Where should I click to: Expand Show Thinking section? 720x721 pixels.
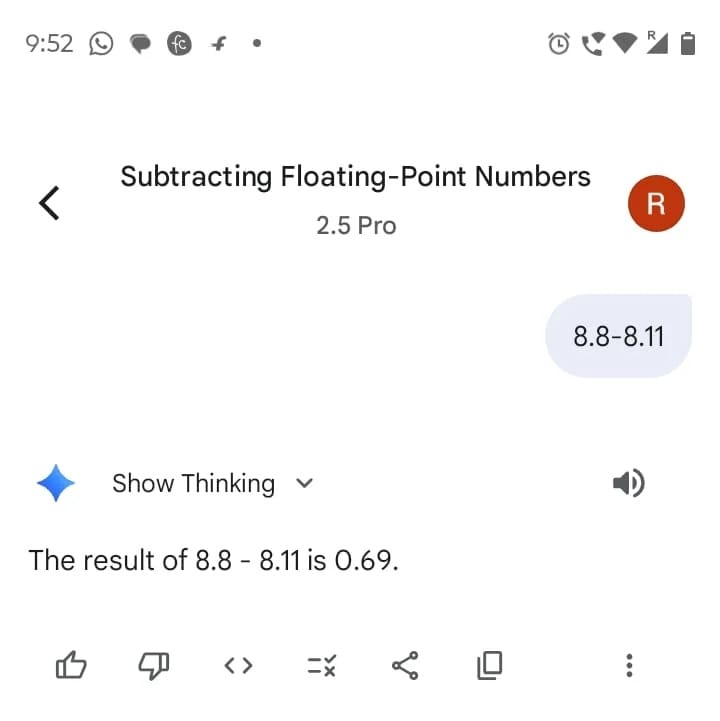[212, 484]
